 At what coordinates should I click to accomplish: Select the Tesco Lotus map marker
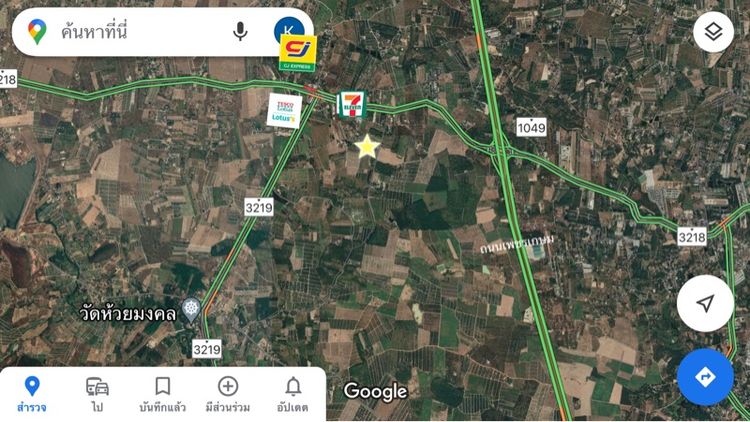pyautogui.click(x=284, y=109)
